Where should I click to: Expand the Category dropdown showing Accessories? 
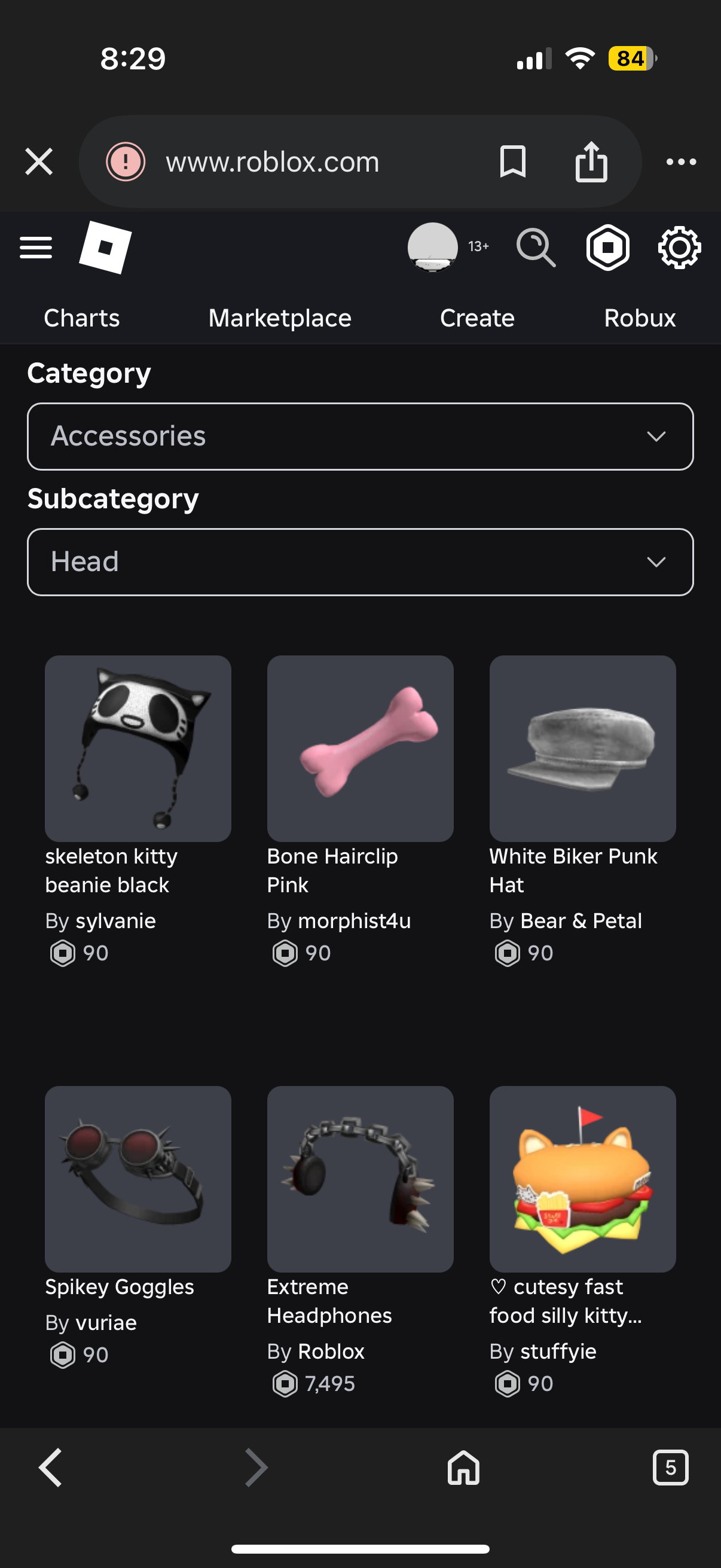pyautogui.click(x=360, y=437)
